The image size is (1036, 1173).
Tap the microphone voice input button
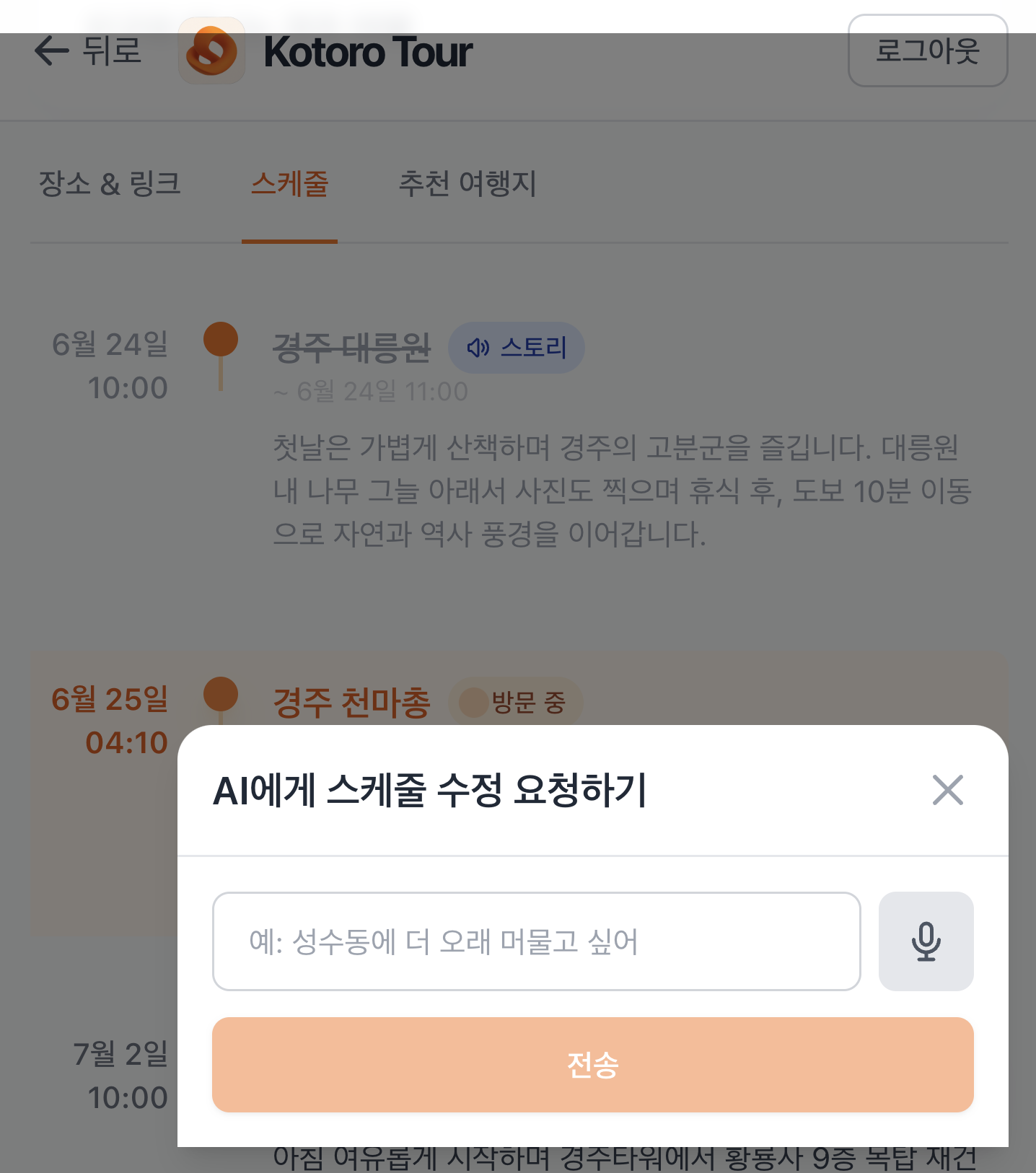926,941
